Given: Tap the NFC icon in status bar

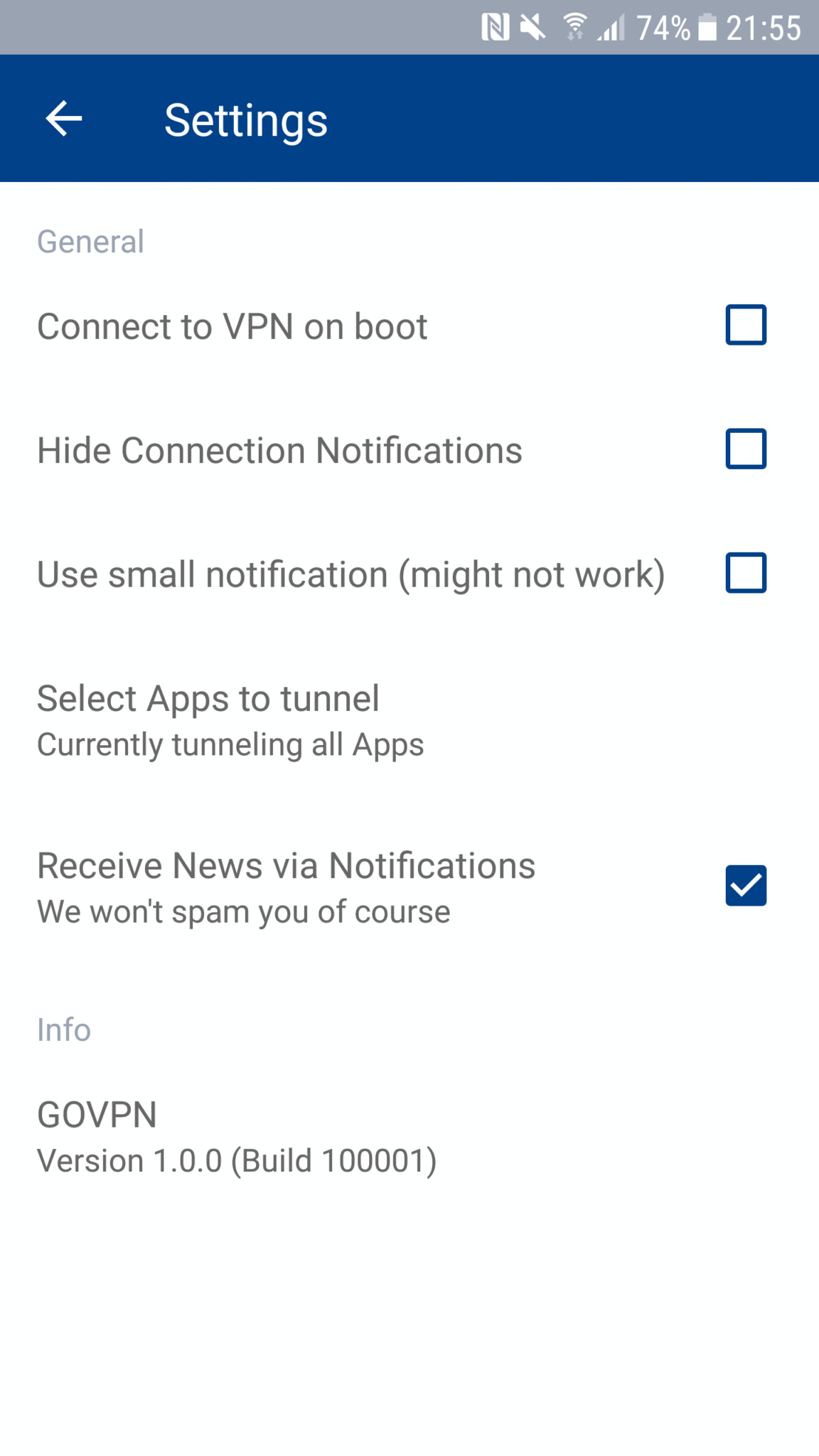Looking at the screenshot, I should pos(497,27).
